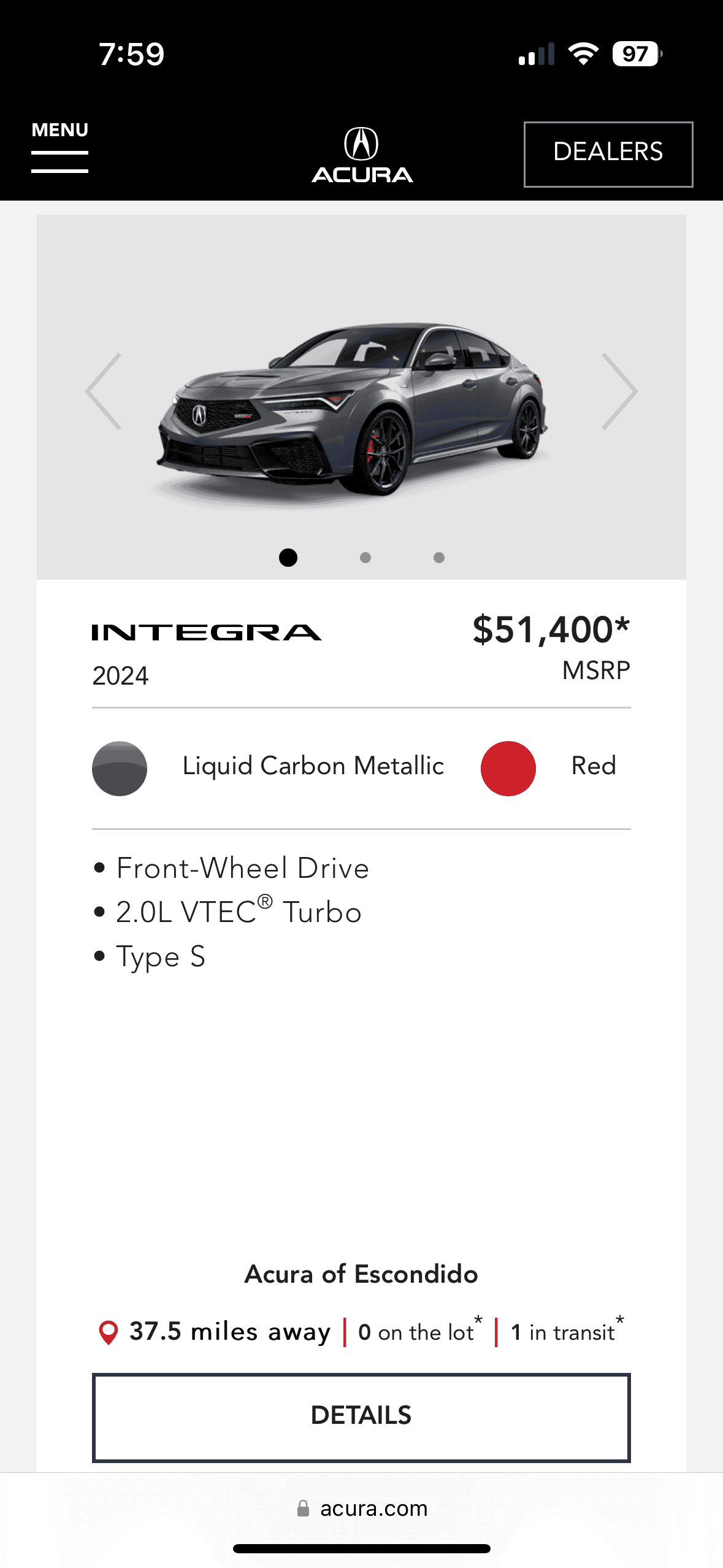Viewport: 723px width, 1568px height.
Task: Open the MENU drawer
Action: click(x=60, y=147)
